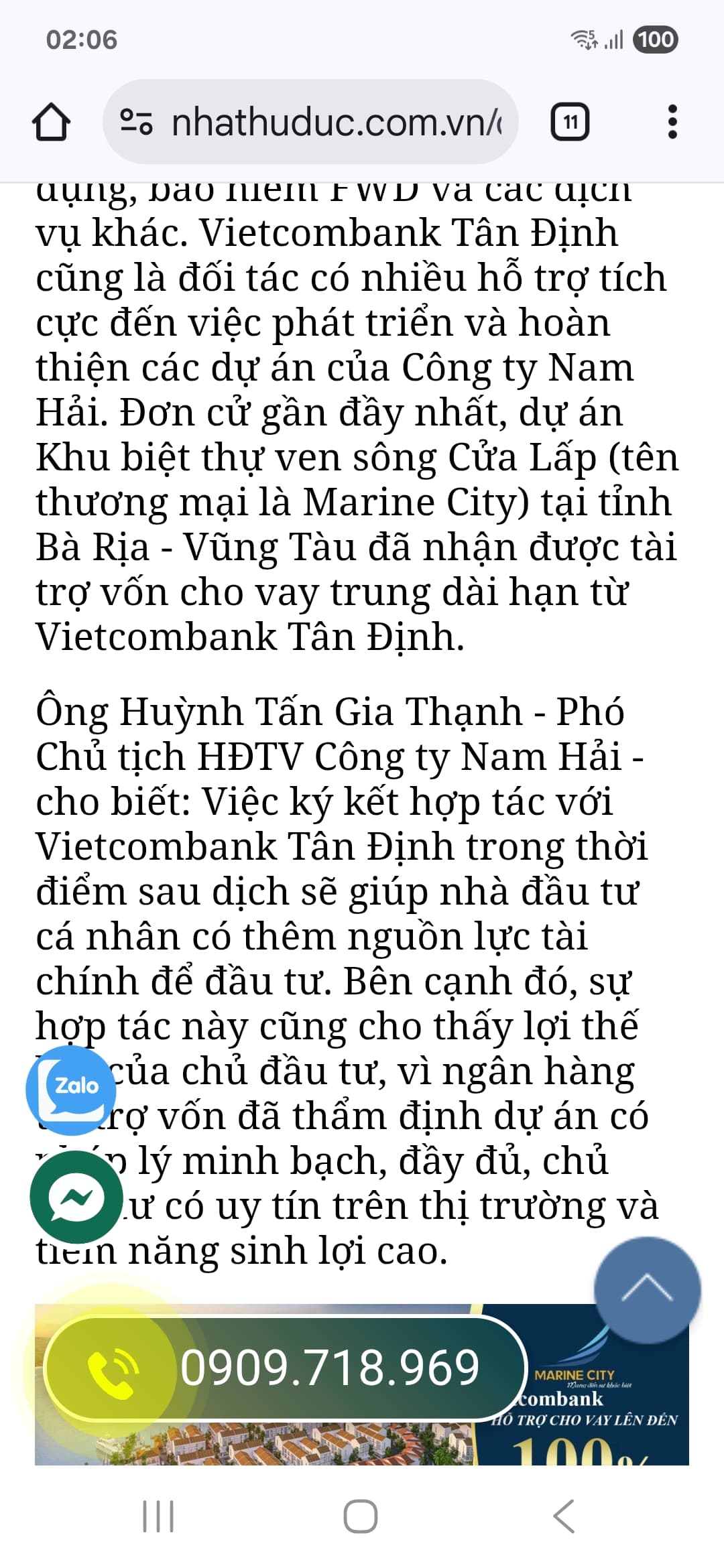
Task: Go to the browser home page
Action: point(51,122)
